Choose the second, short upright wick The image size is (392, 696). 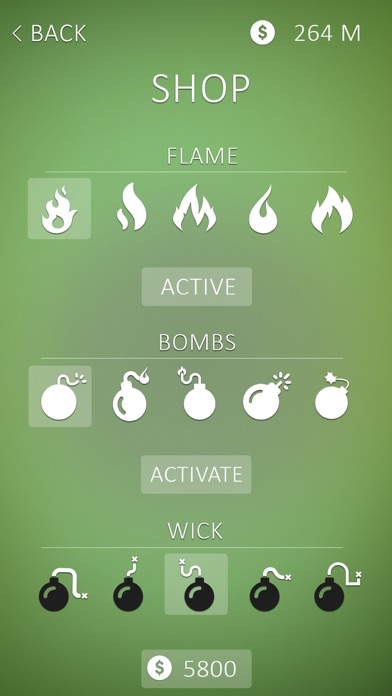coord(128,584)
